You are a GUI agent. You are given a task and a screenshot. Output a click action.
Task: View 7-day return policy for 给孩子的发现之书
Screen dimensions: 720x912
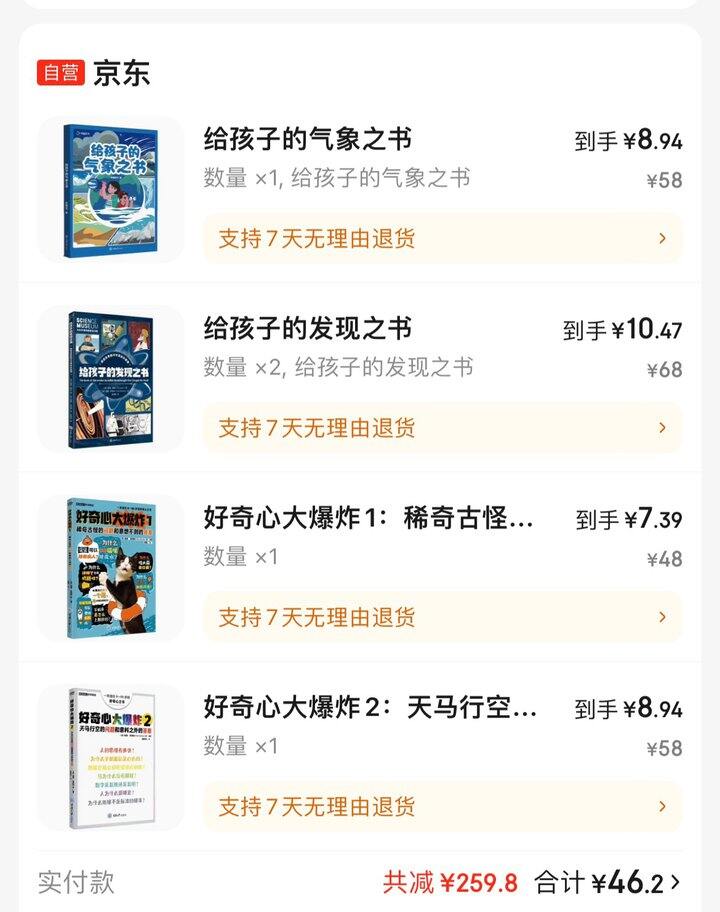(x=442, y=428)
